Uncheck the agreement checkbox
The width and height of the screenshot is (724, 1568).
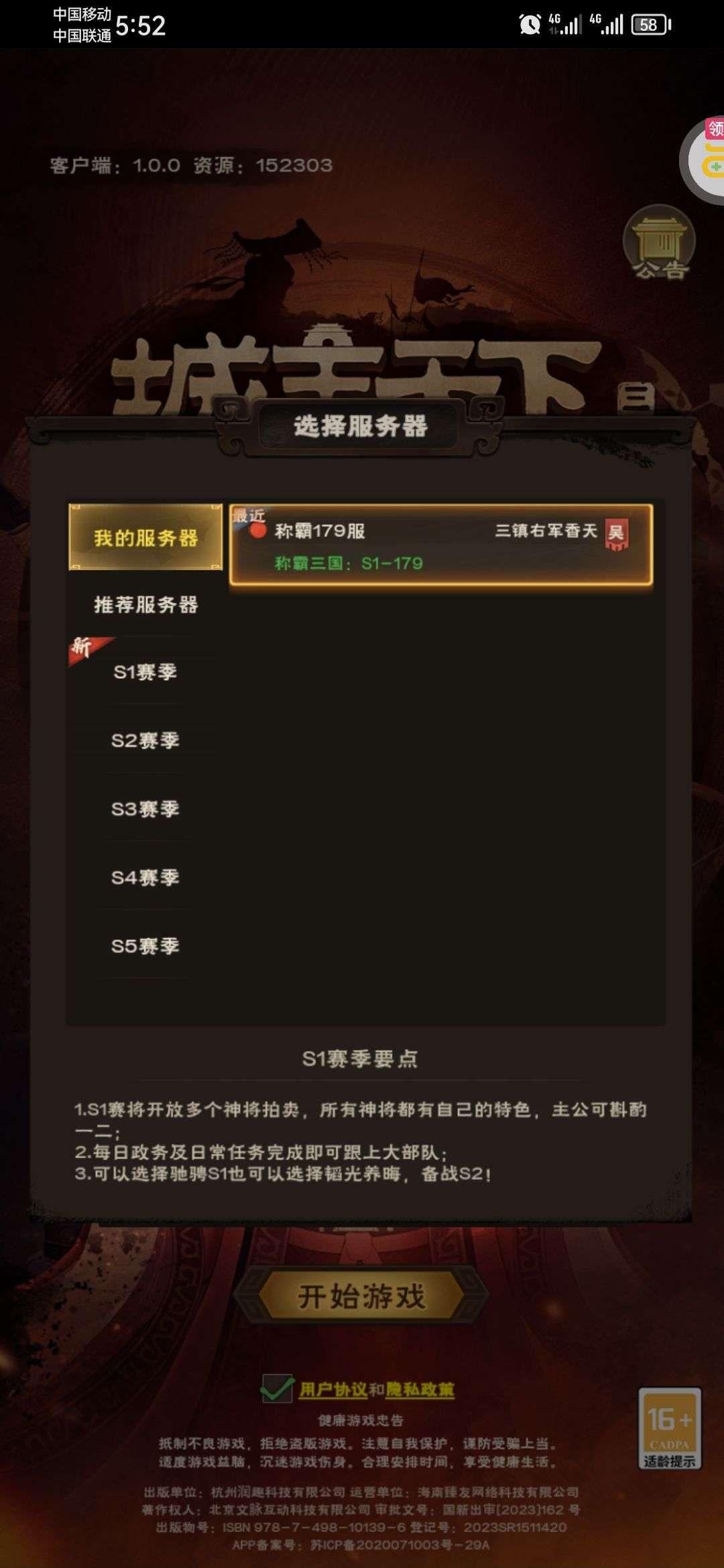pos(277,1388)
